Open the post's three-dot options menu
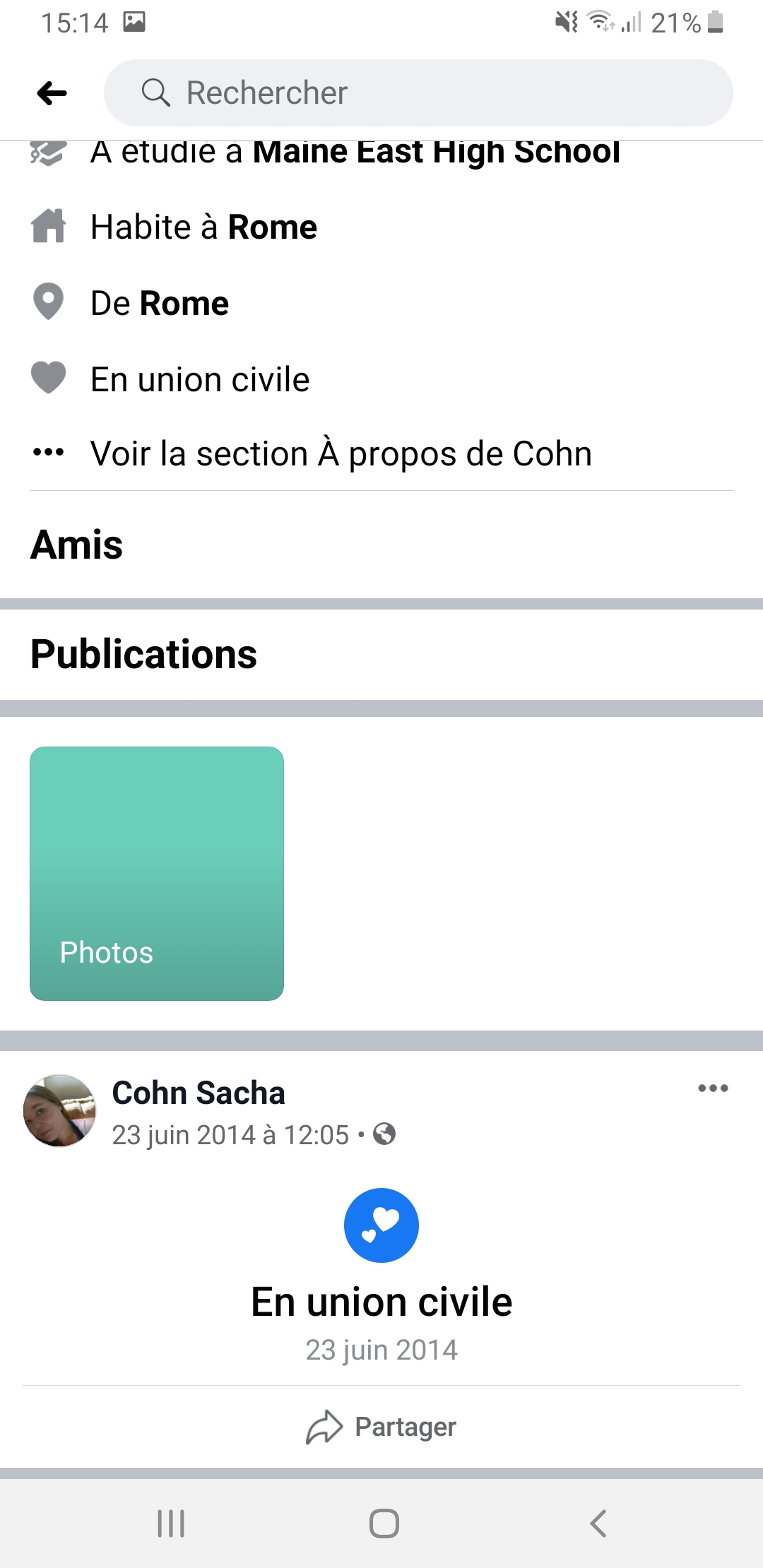The width and height of the screenshot is (763, 1568). pyautogui.click(x=713, y=1088)
